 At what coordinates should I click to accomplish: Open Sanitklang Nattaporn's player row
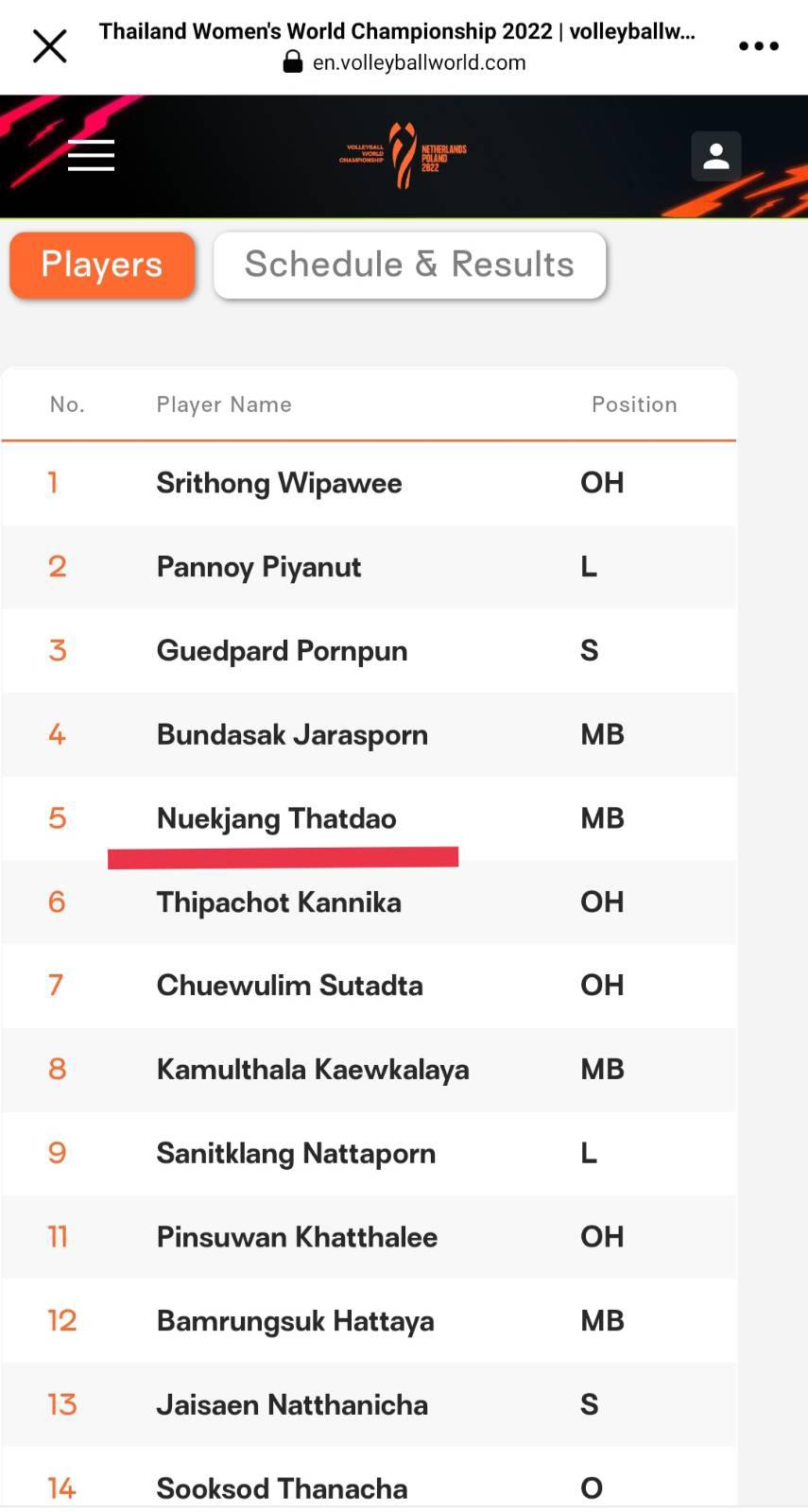click(x=369, y=1154)
